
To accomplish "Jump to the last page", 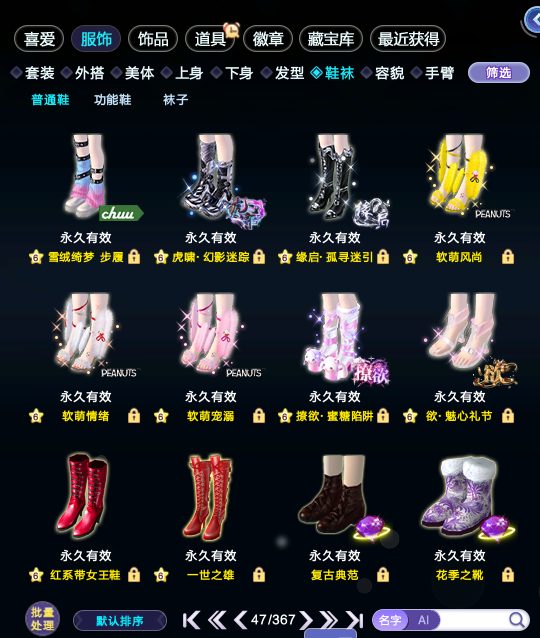I will click(354, 620).
